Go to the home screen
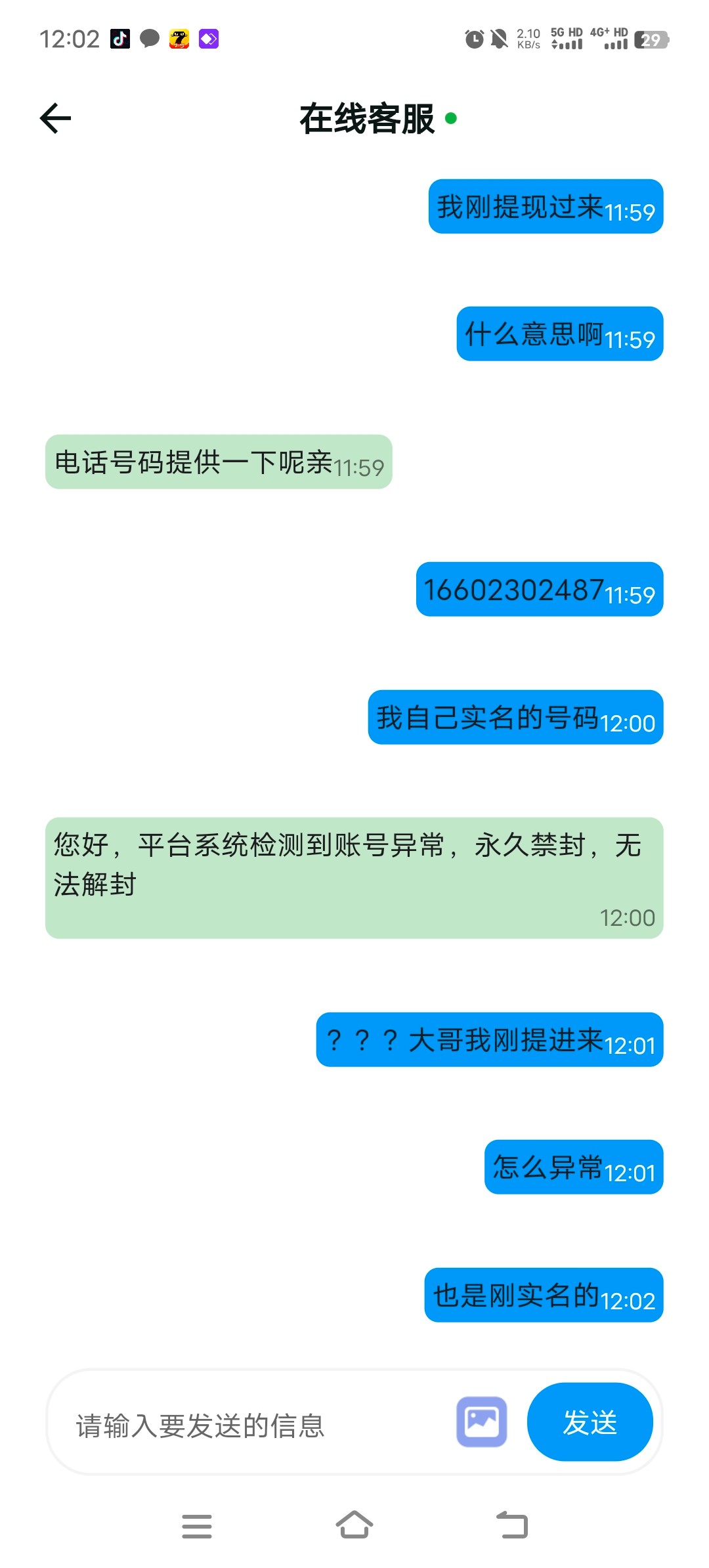709x1568 pixels. click(x=354, y=1525)
